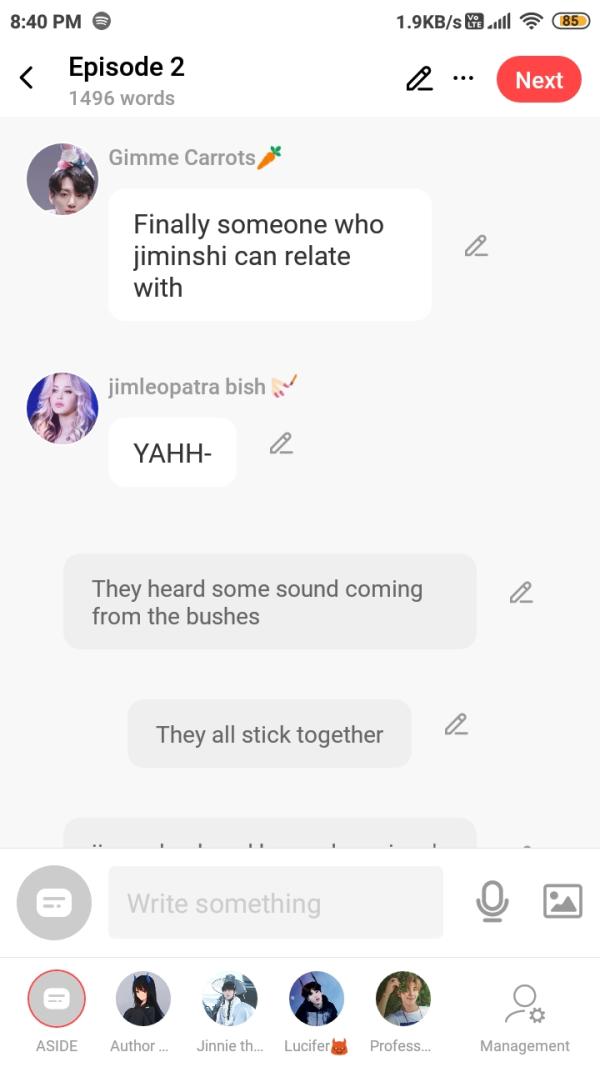The image size is (600, 1067).
Task: Open the three-dot overflow menu
Action: point(463,78)
